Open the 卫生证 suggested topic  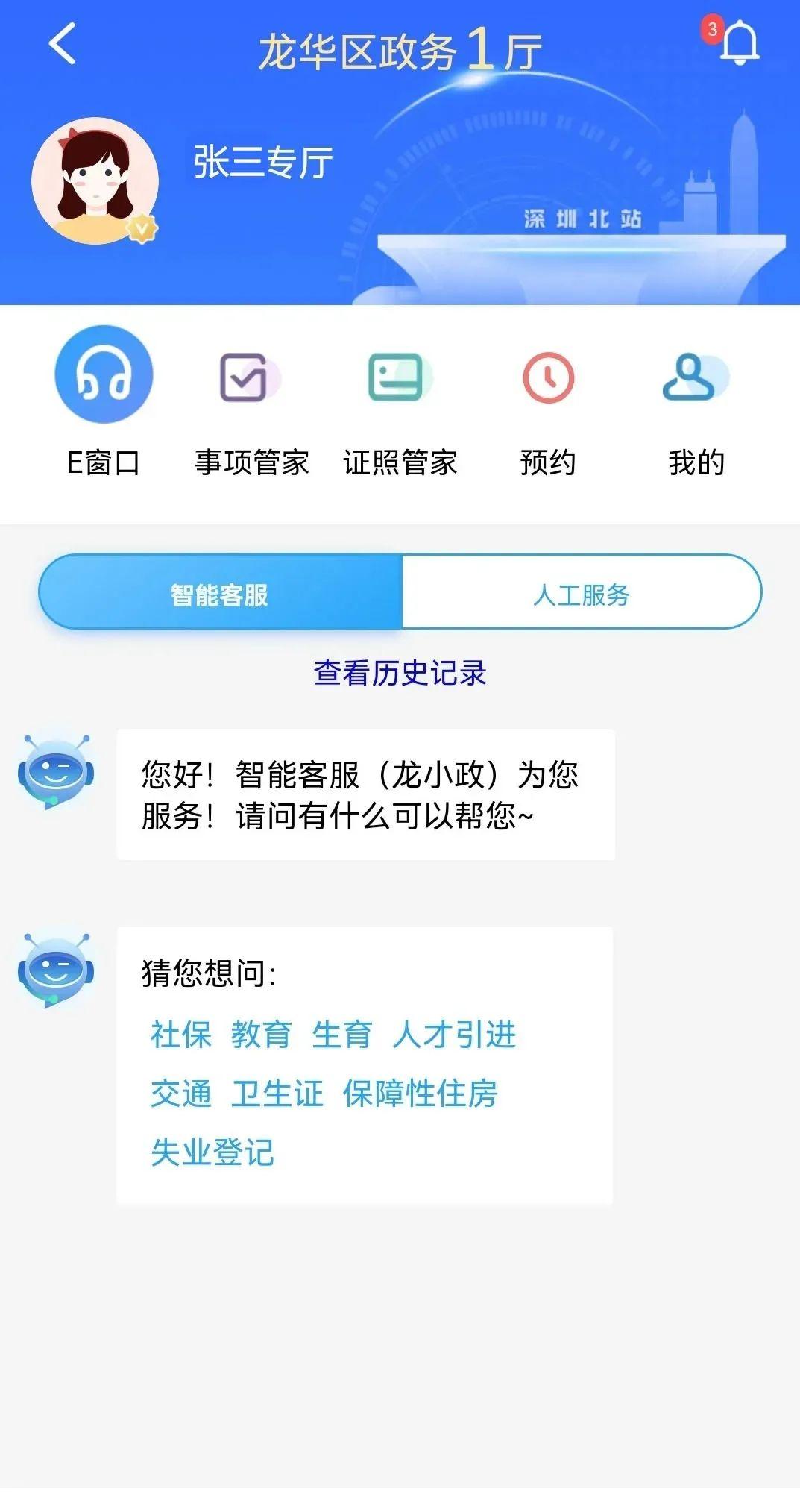pyautogui.click(x=277, y=1094)
